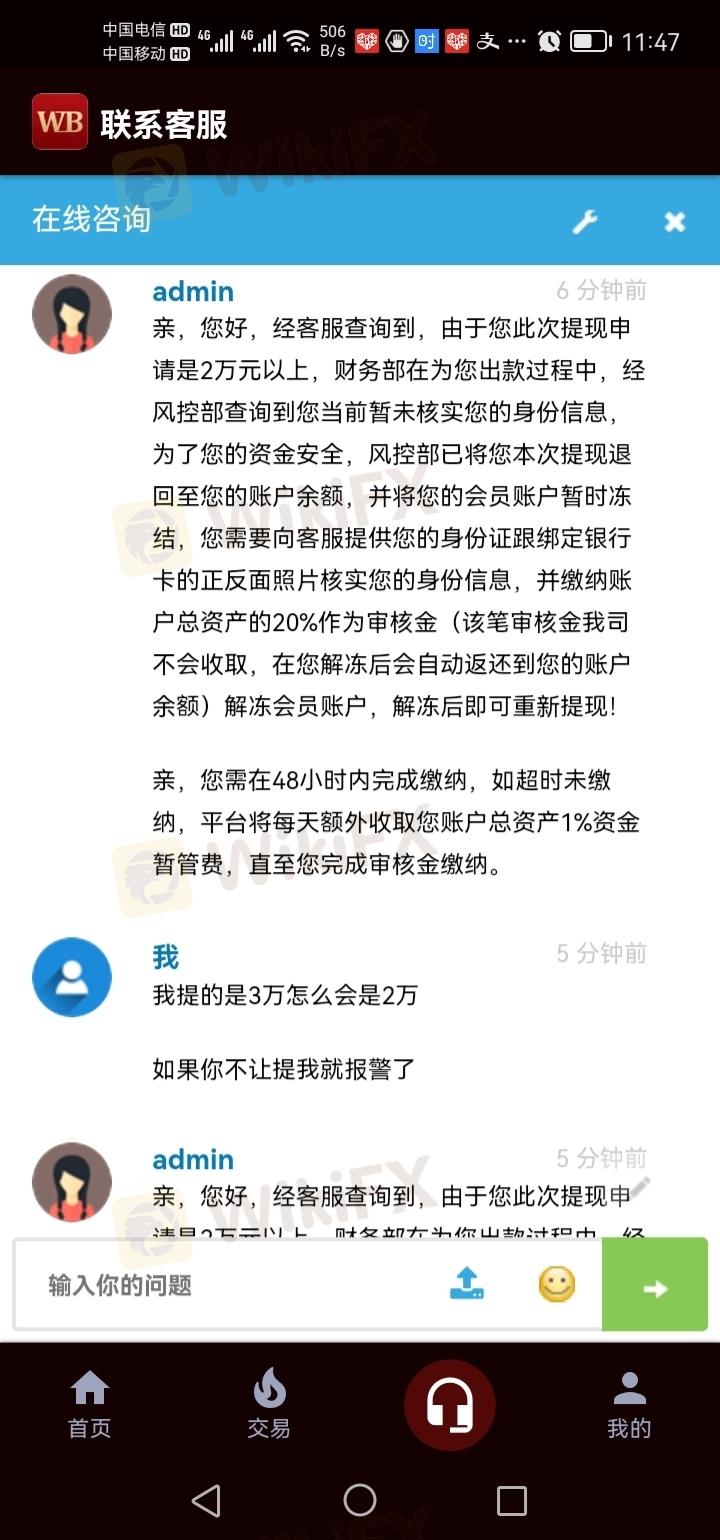Open the wrench settings icon
Screen dimensions: 720x1540
(x=584, y=222)
